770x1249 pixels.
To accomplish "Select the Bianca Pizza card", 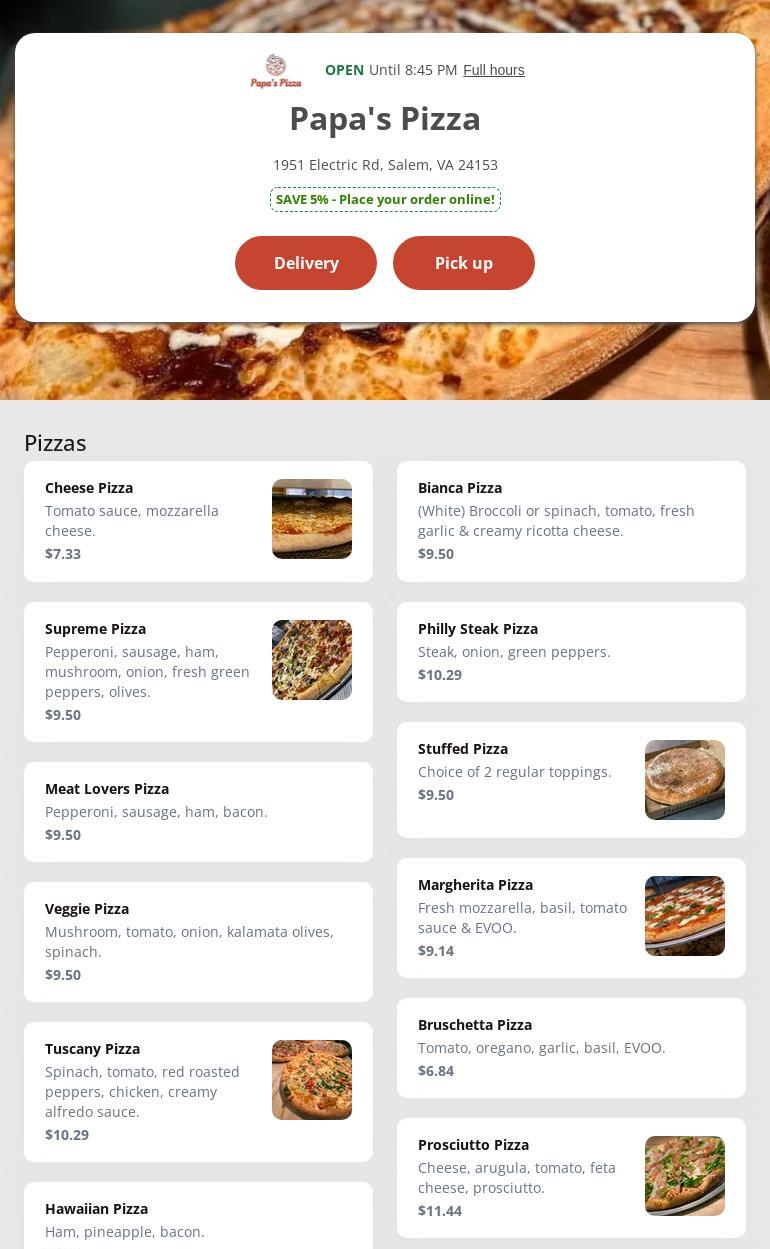I will pyautogui.click(x=571, y=521).
